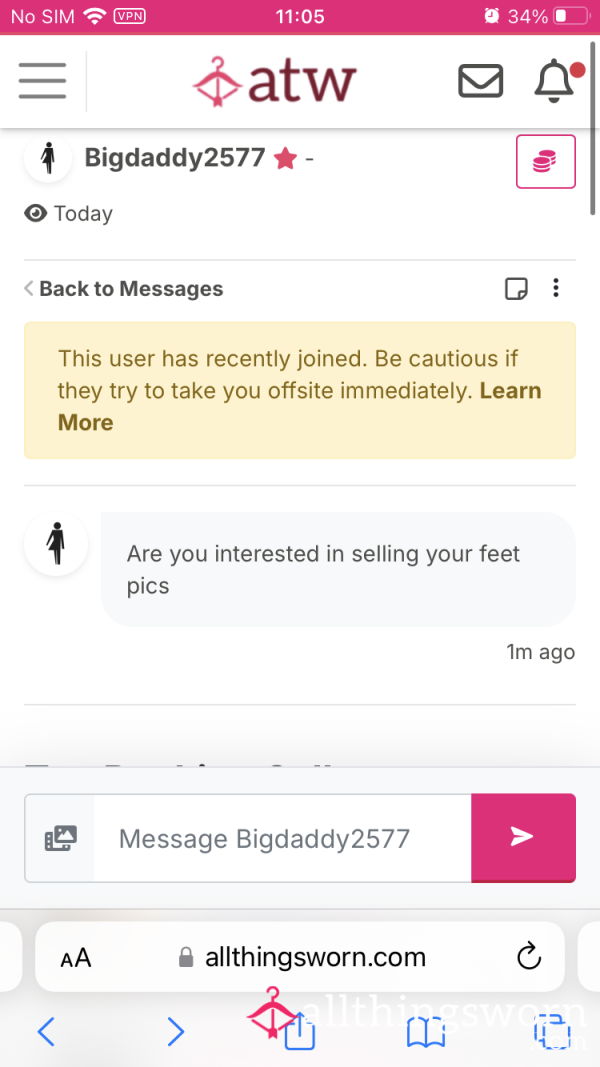Open the note icon for this chat
600x1067 pixels.
[x=516, y=289]
